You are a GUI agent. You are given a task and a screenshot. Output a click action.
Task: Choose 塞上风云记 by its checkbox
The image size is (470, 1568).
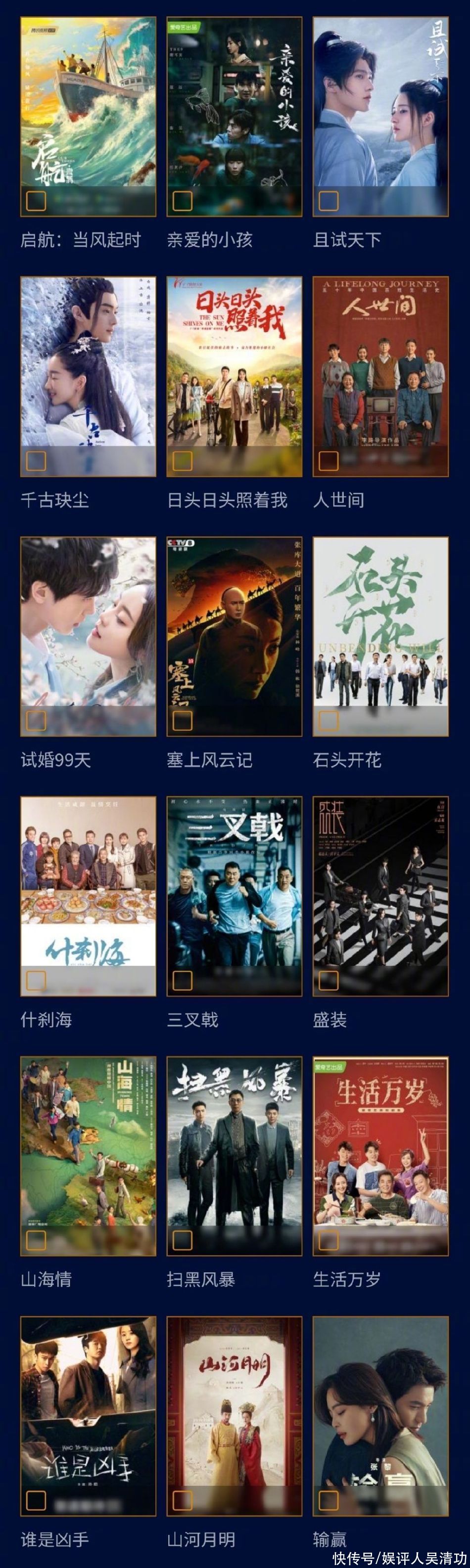coord(182,721)
